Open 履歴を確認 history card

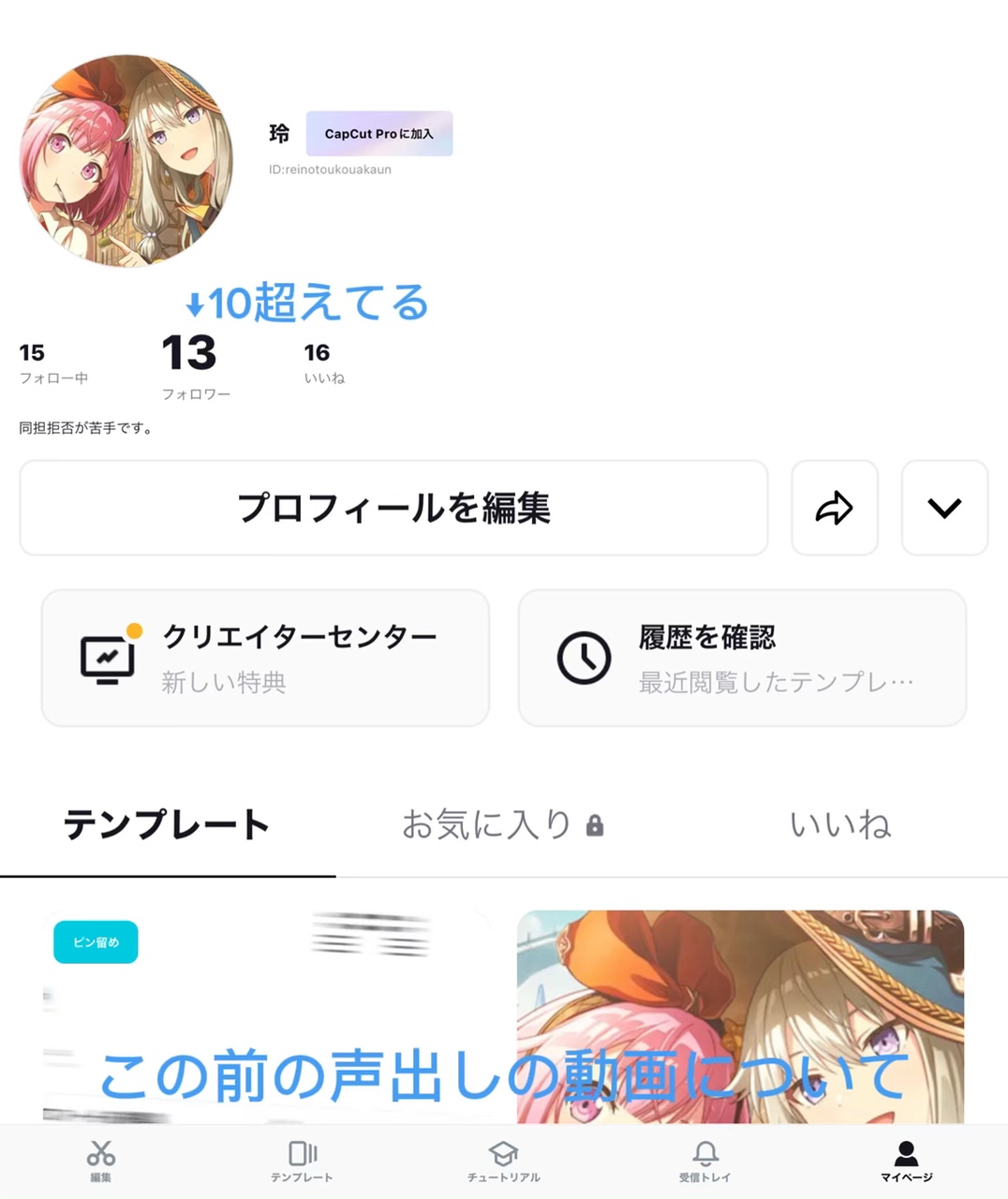pos(742,658)
